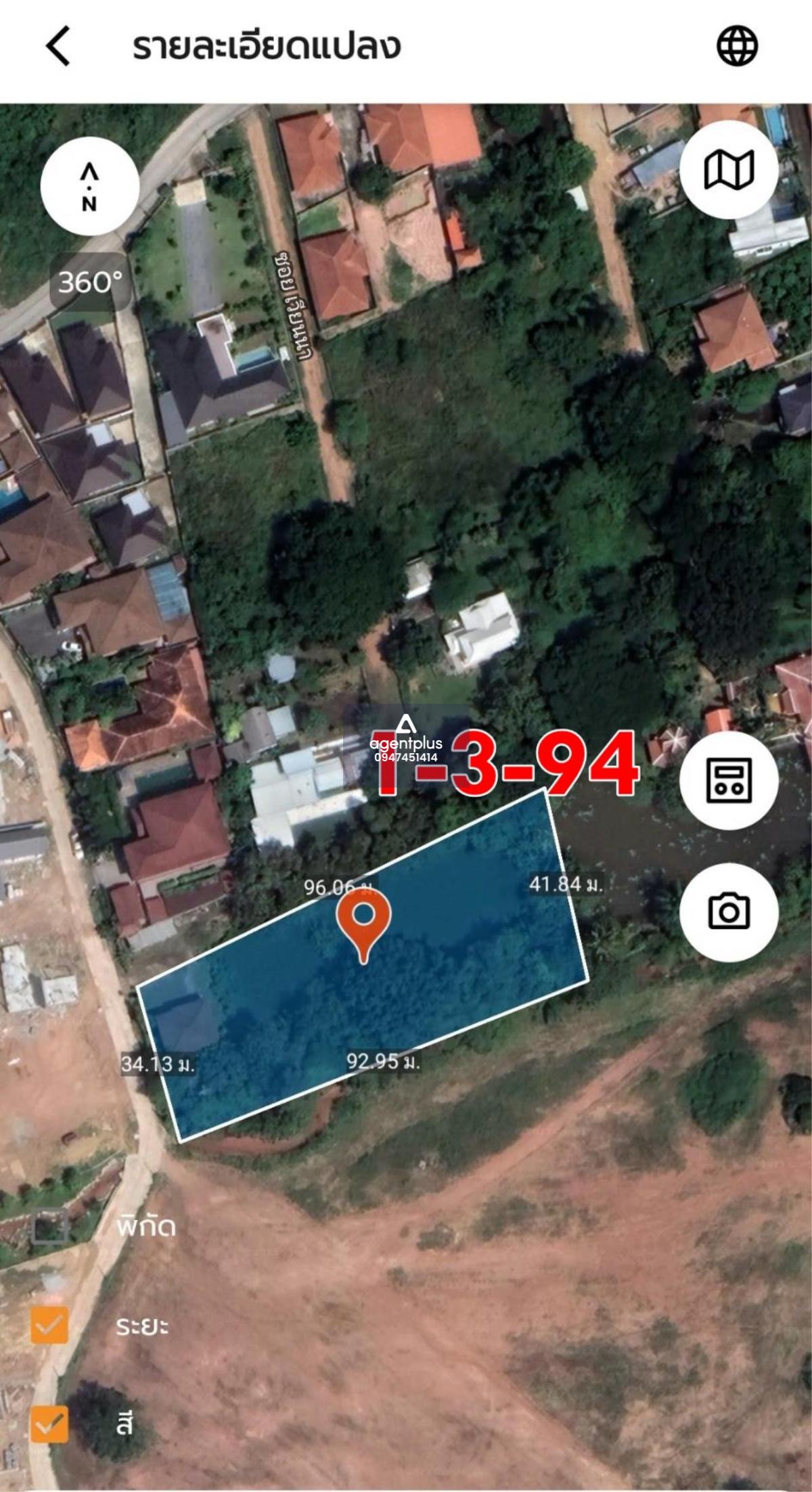Tap the camera capture button
This screenshot has width=812, height=1492.
pos(729,912)
